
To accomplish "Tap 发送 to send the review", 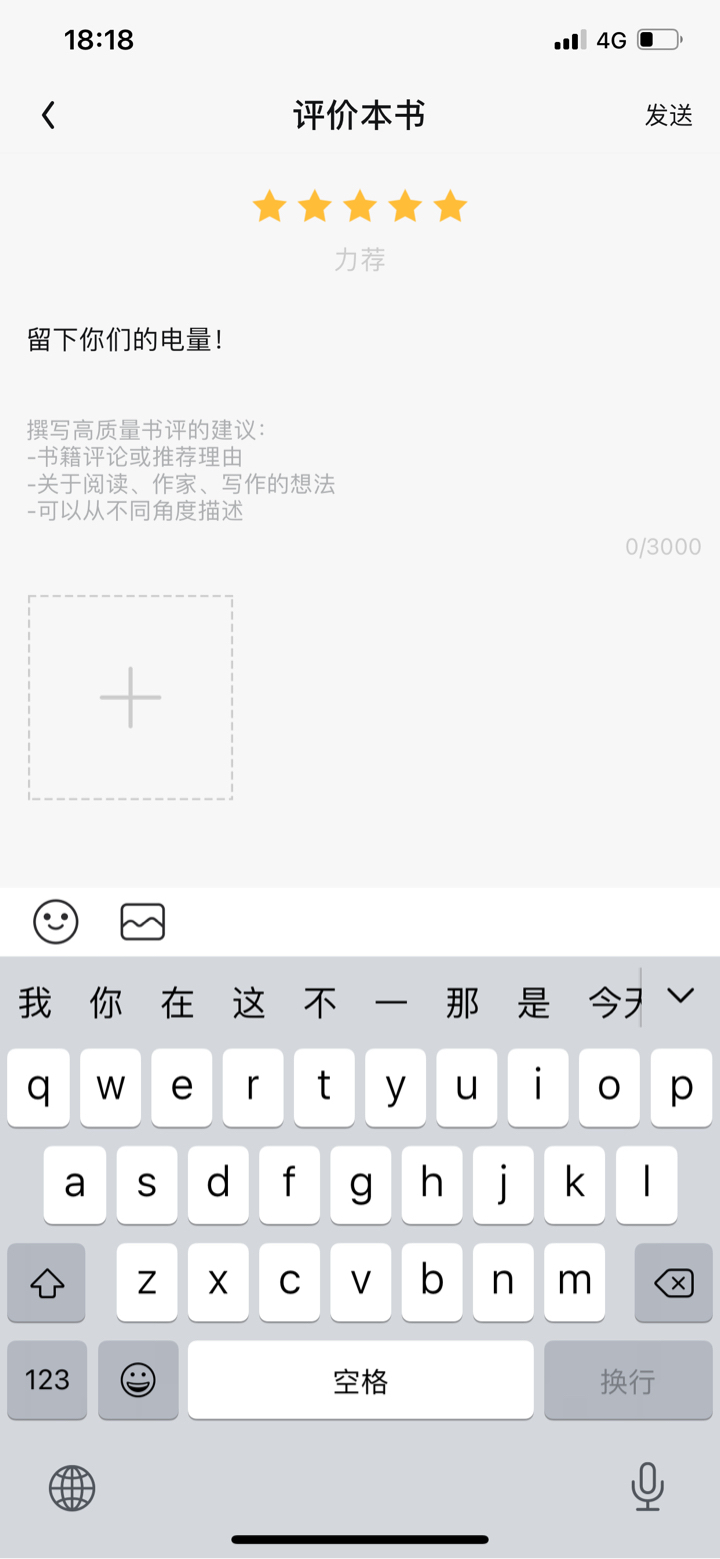I will [x=668, y=116].
